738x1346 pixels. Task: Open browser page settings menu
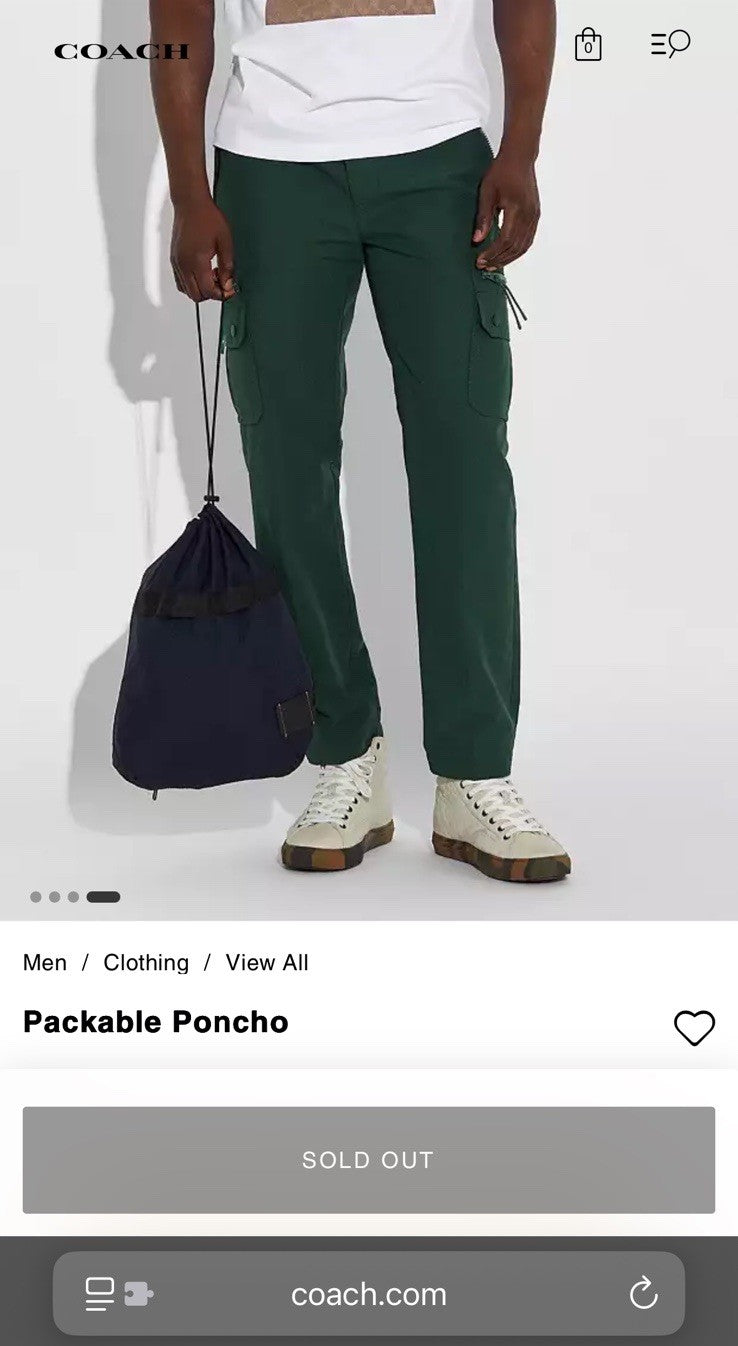(118, 1294)
